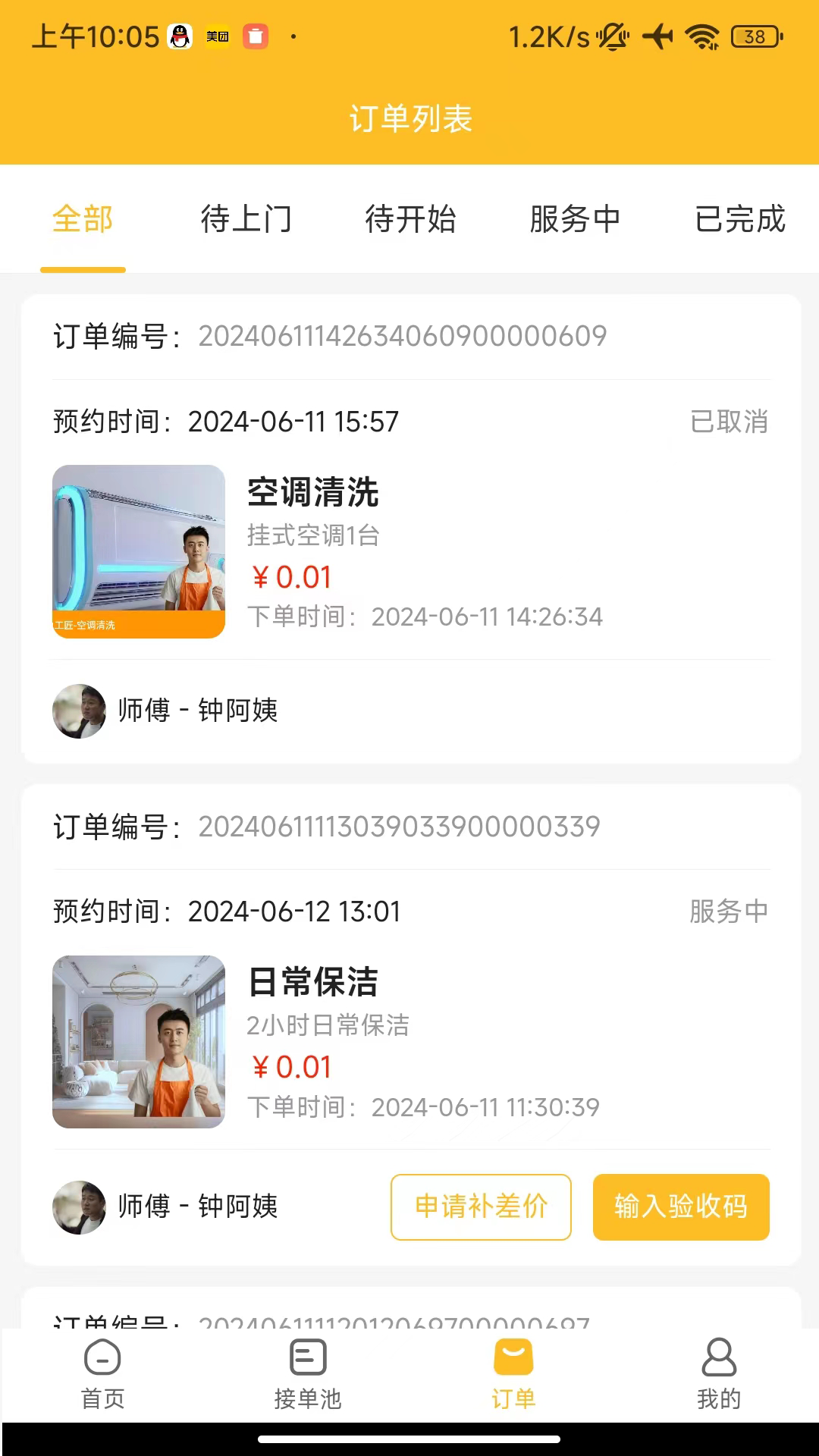Tap the battery indicator in status bar
The image size is (819, 1456).
[x=751, y=36]
